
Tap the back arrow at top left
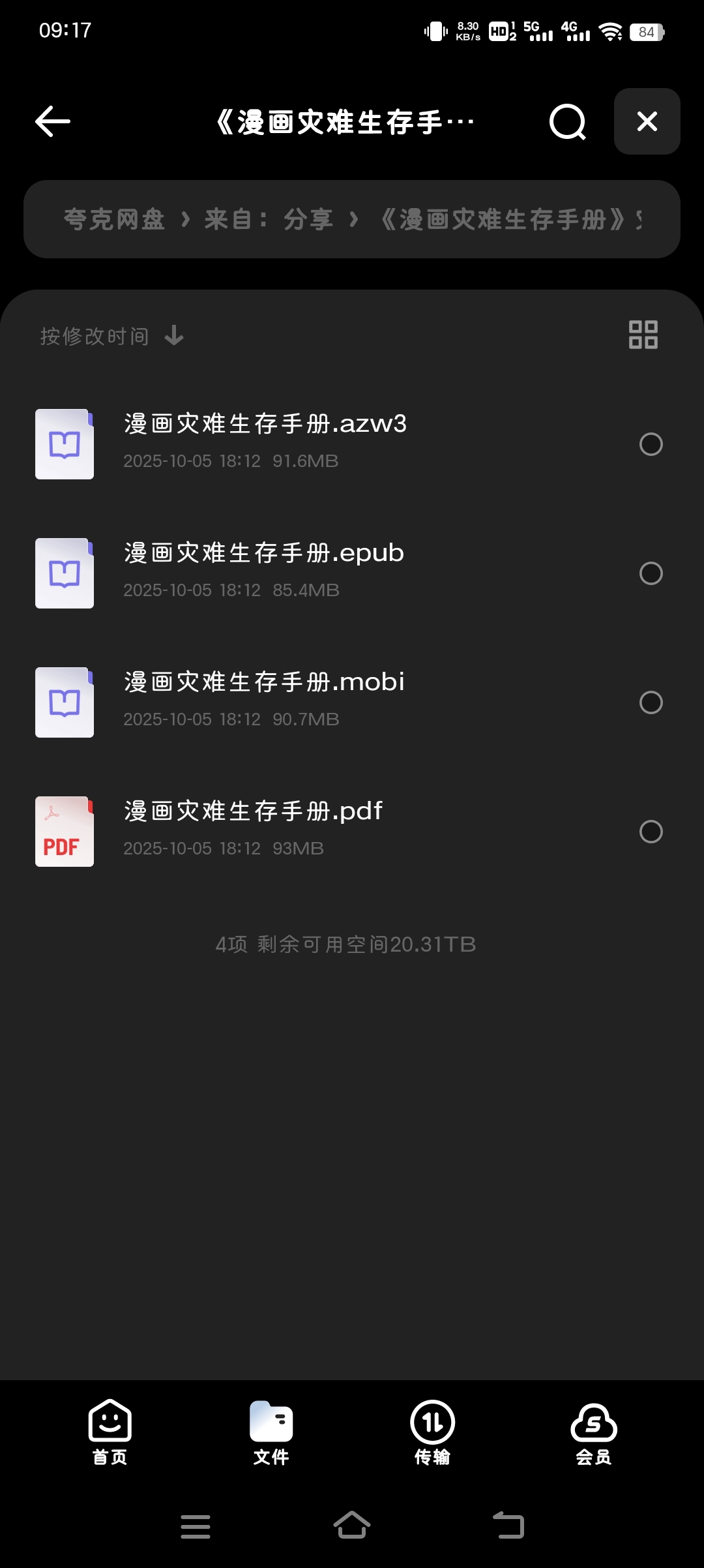click(x=51, y=122)
